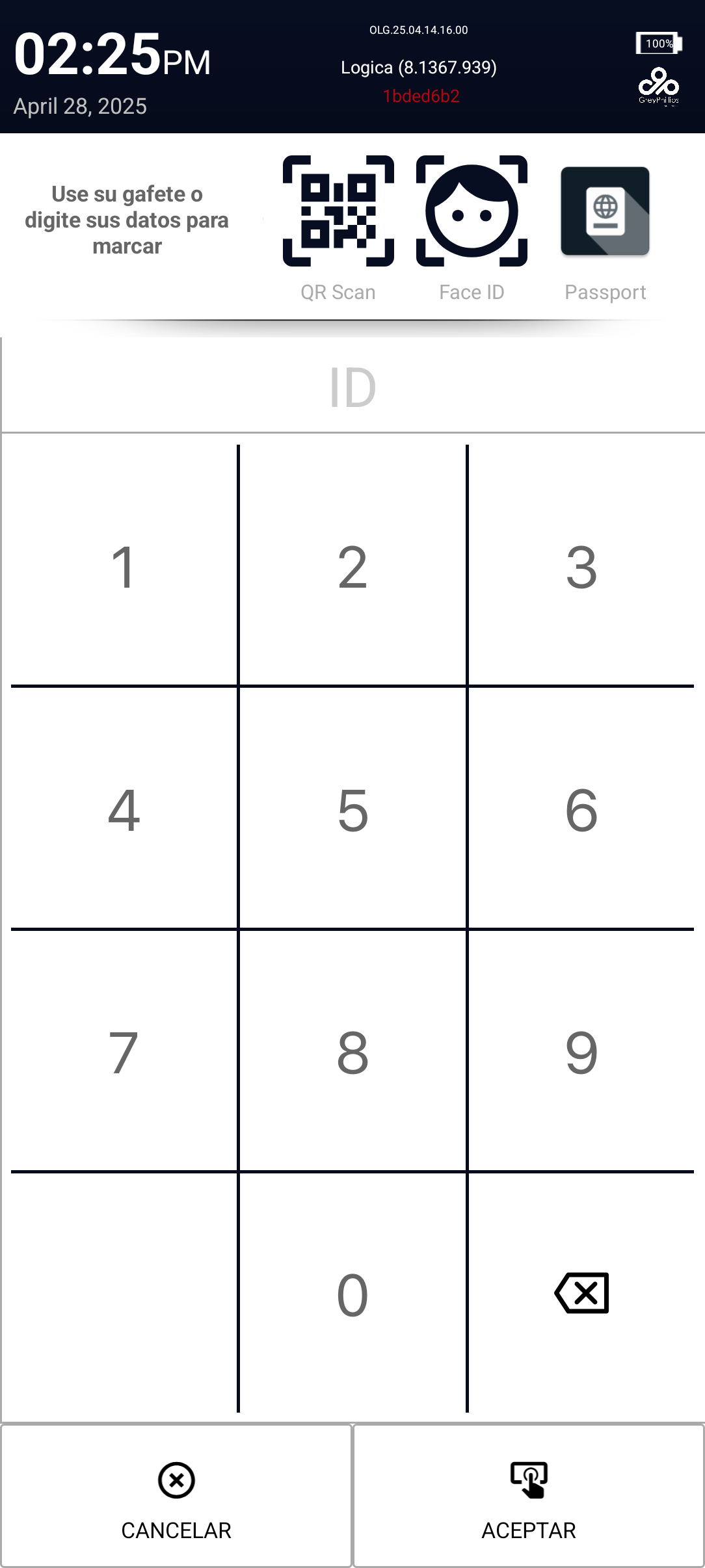705x1568 pixels.
Task: Type 3 using the keypad
Action: (581, 566)
